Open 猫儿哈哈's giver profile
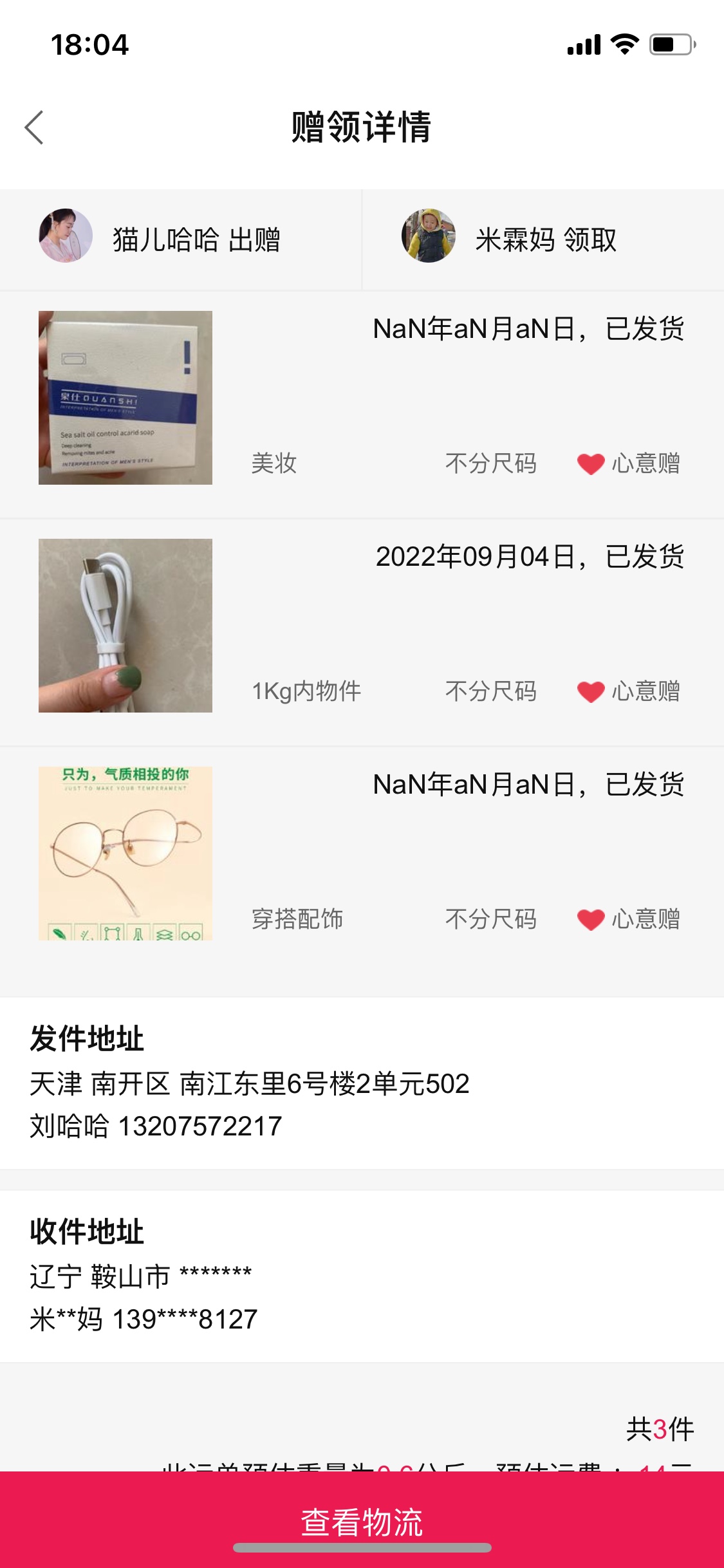724x1568 pixels. click(x=66, y=236)
